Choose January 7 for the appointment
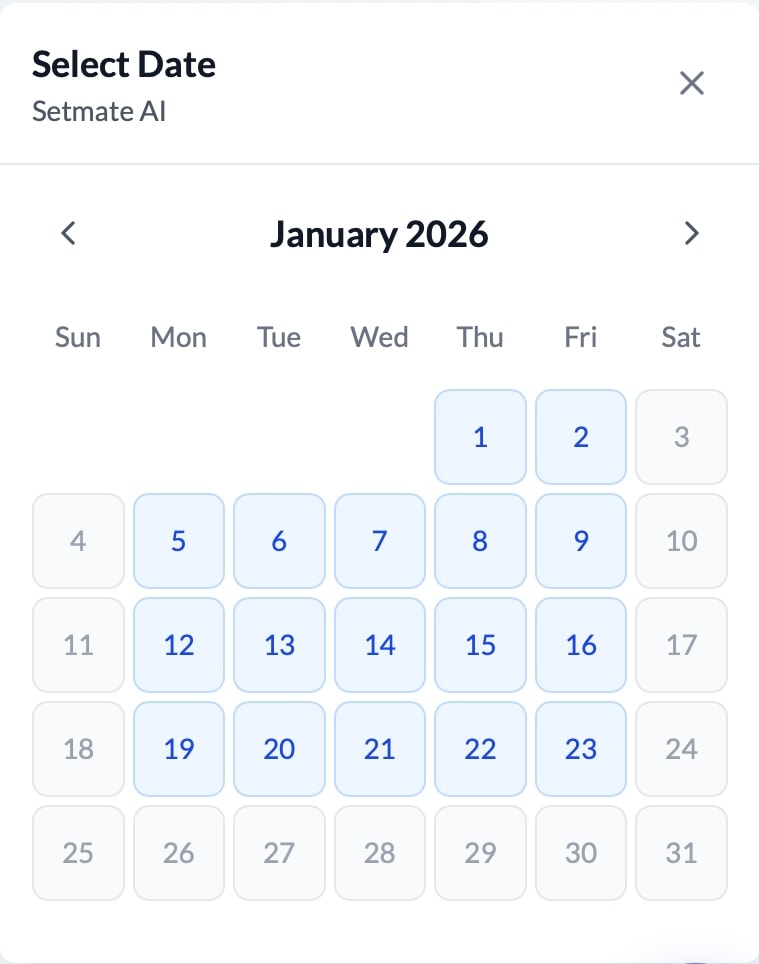 click(379, 541)
